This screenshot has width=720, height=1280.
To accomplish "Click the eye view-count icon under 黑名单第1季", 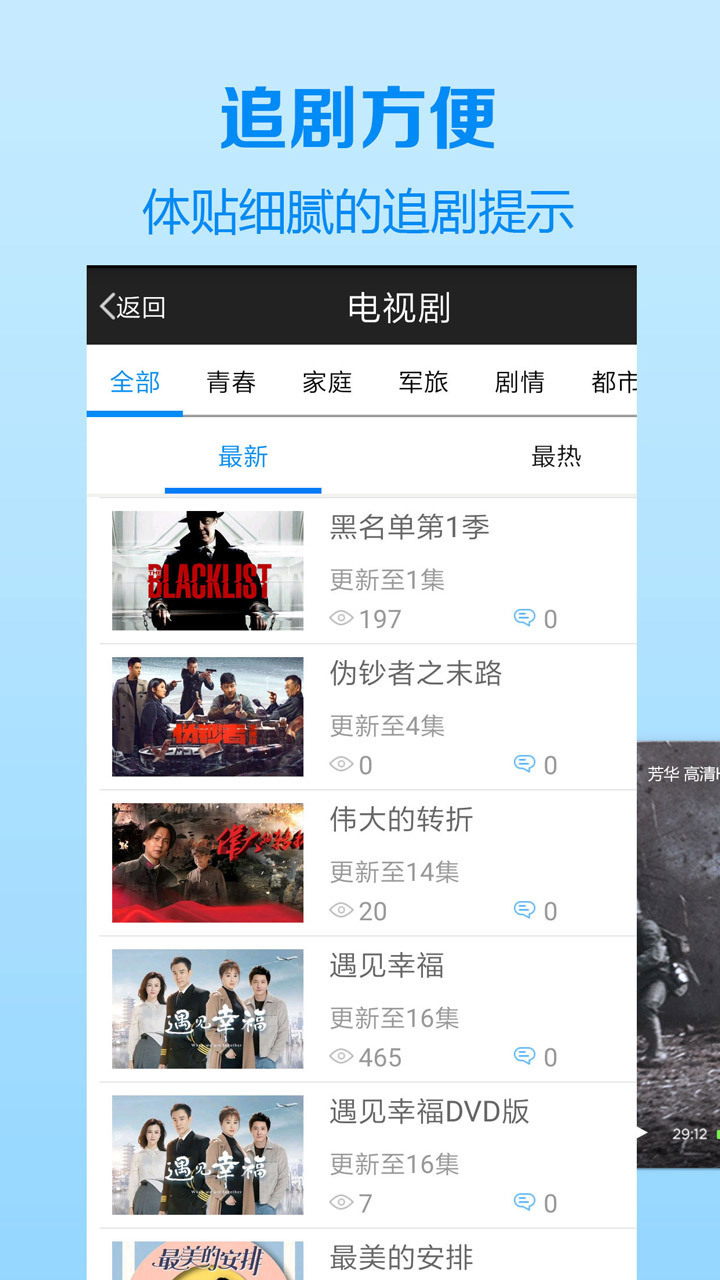I will [x=341, y=619].
